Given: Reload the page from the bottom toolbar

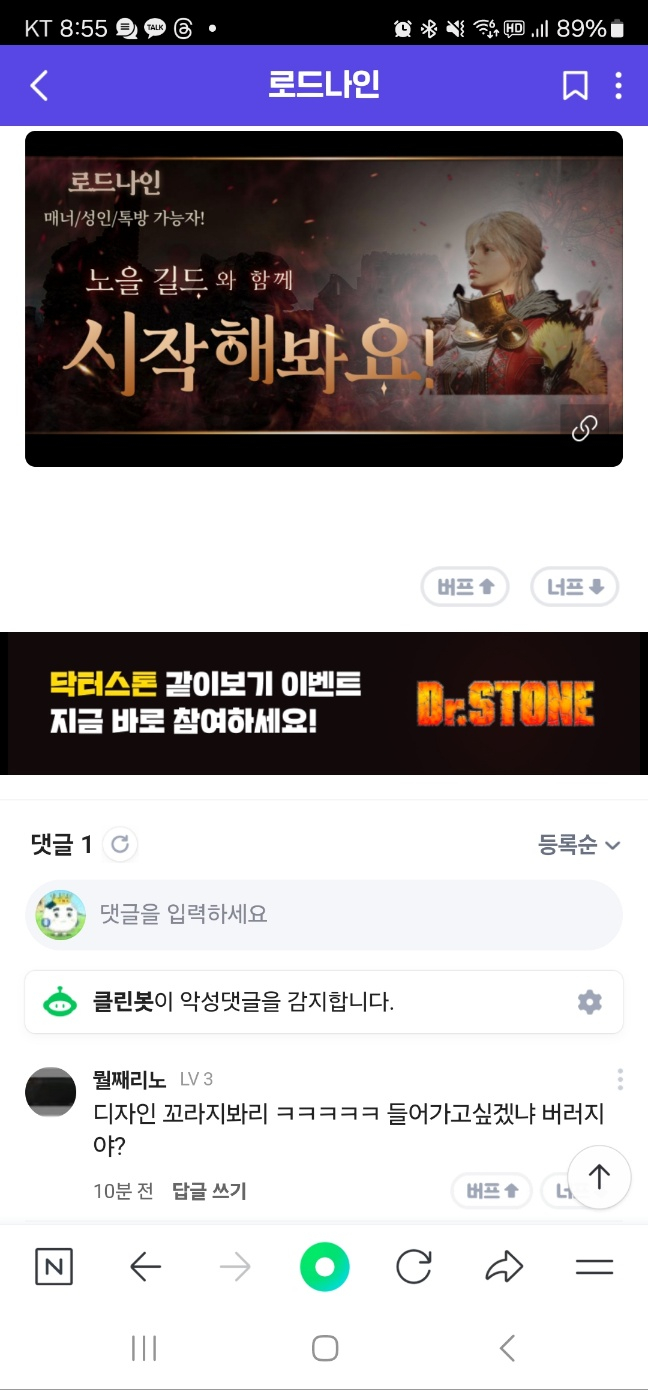Looking at the screenshot, I should click(x=414, y=1268).
